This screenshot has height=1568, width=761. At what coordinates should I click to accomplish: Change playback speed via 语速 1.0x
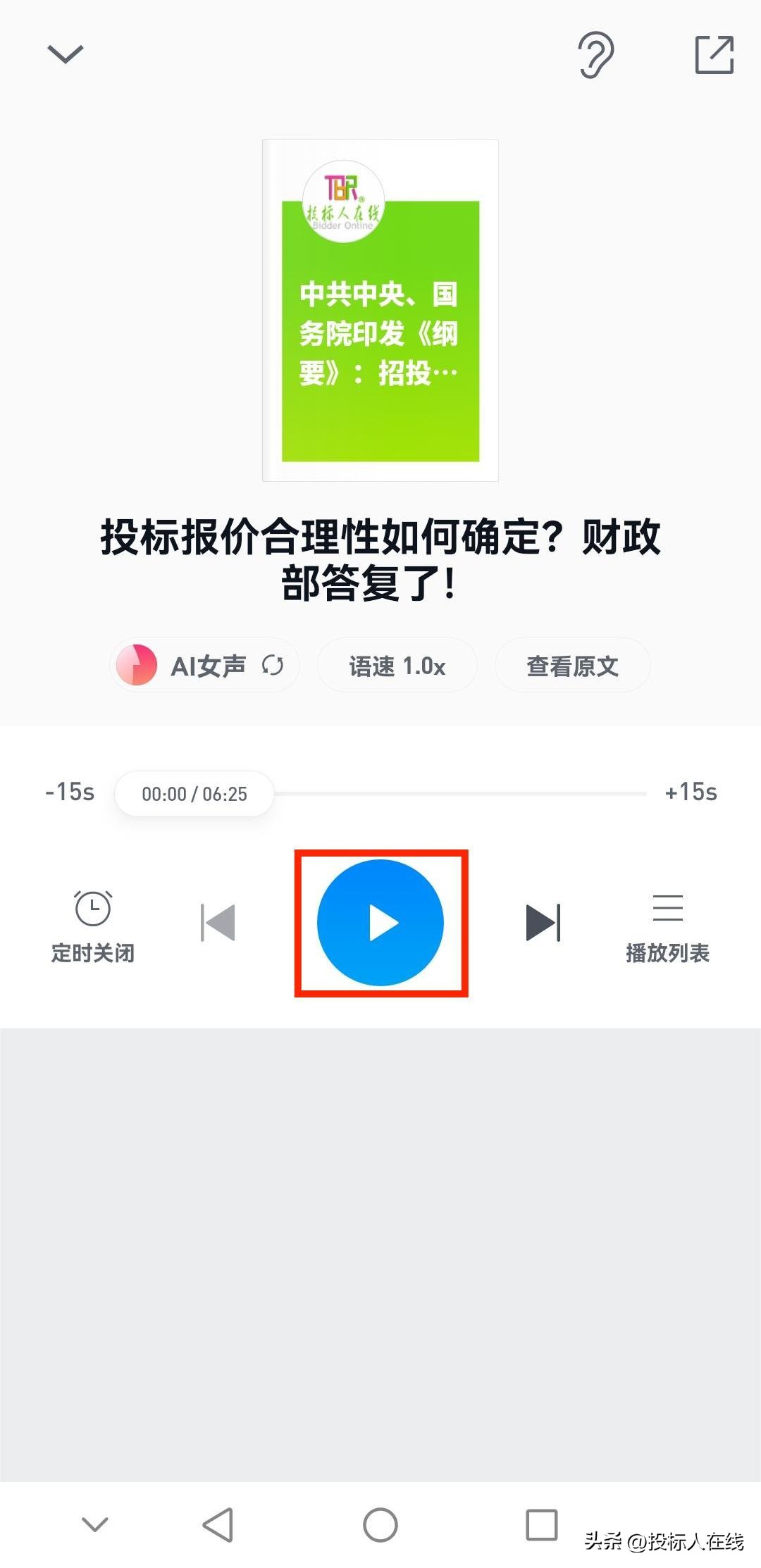397,665
